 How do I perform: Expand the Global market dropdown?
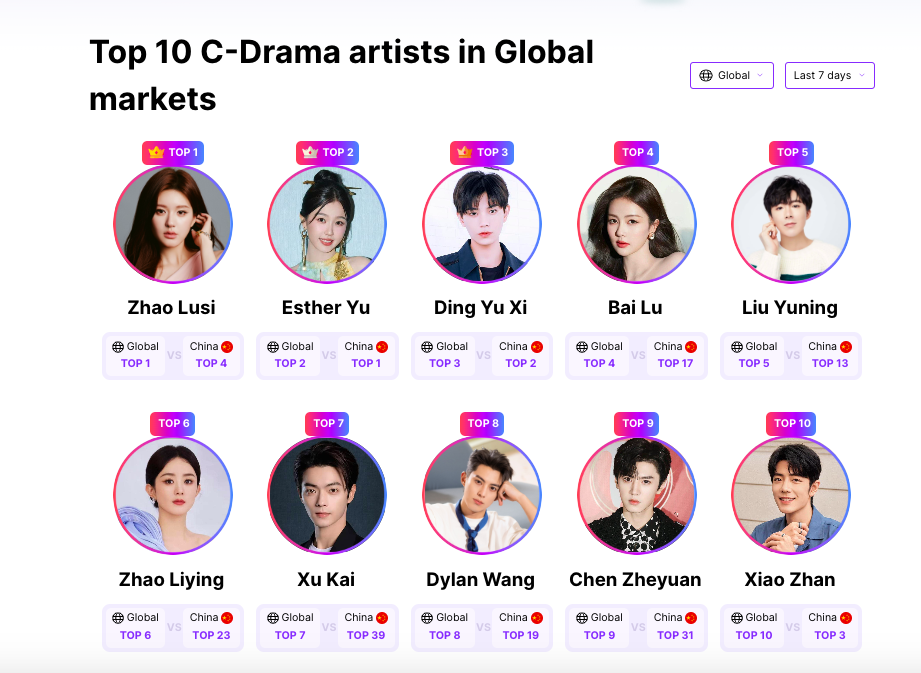[731, 76]
